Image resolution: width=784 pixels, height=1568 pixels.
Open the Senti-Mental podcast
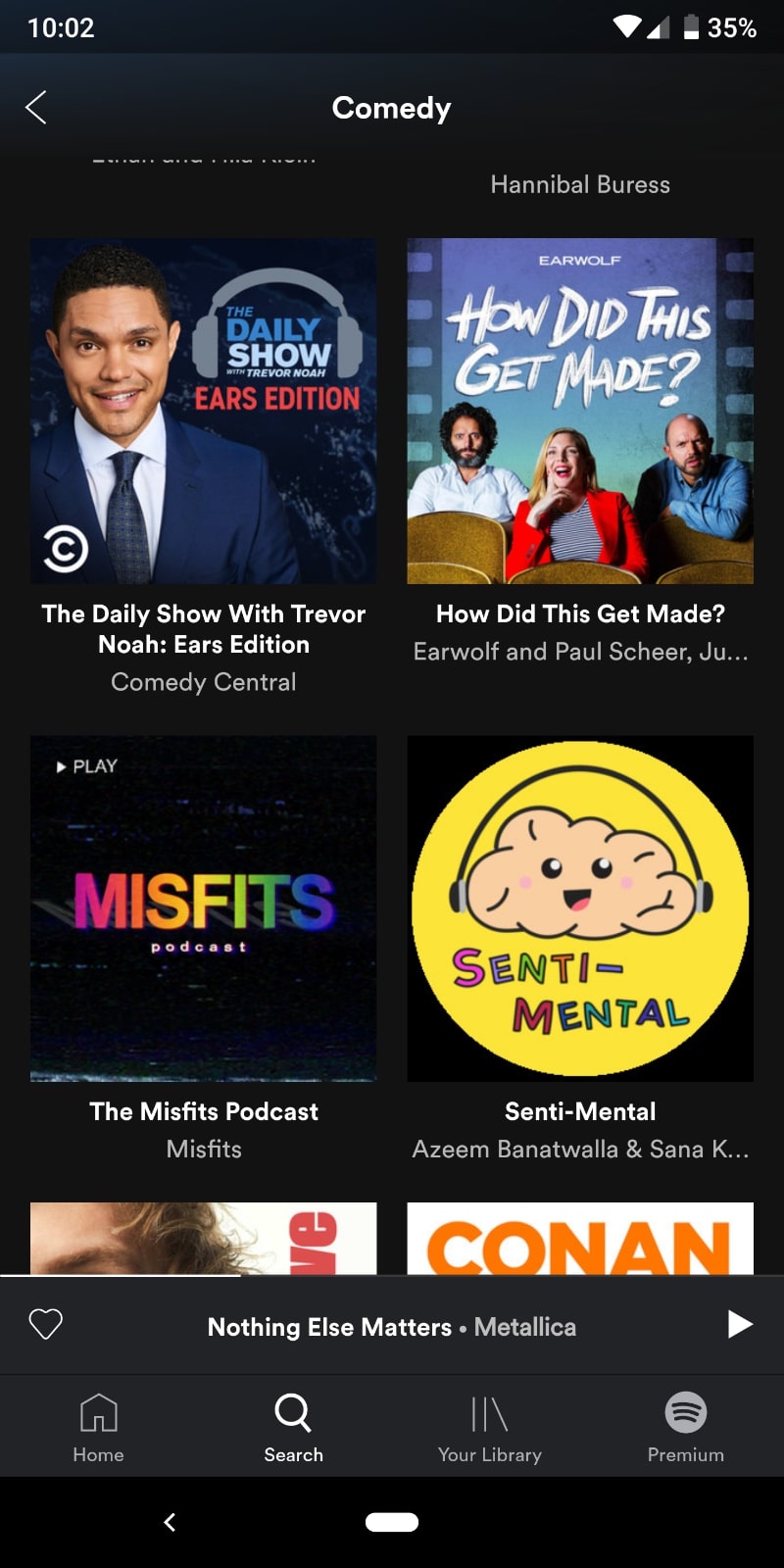click(x=580, y=908)
